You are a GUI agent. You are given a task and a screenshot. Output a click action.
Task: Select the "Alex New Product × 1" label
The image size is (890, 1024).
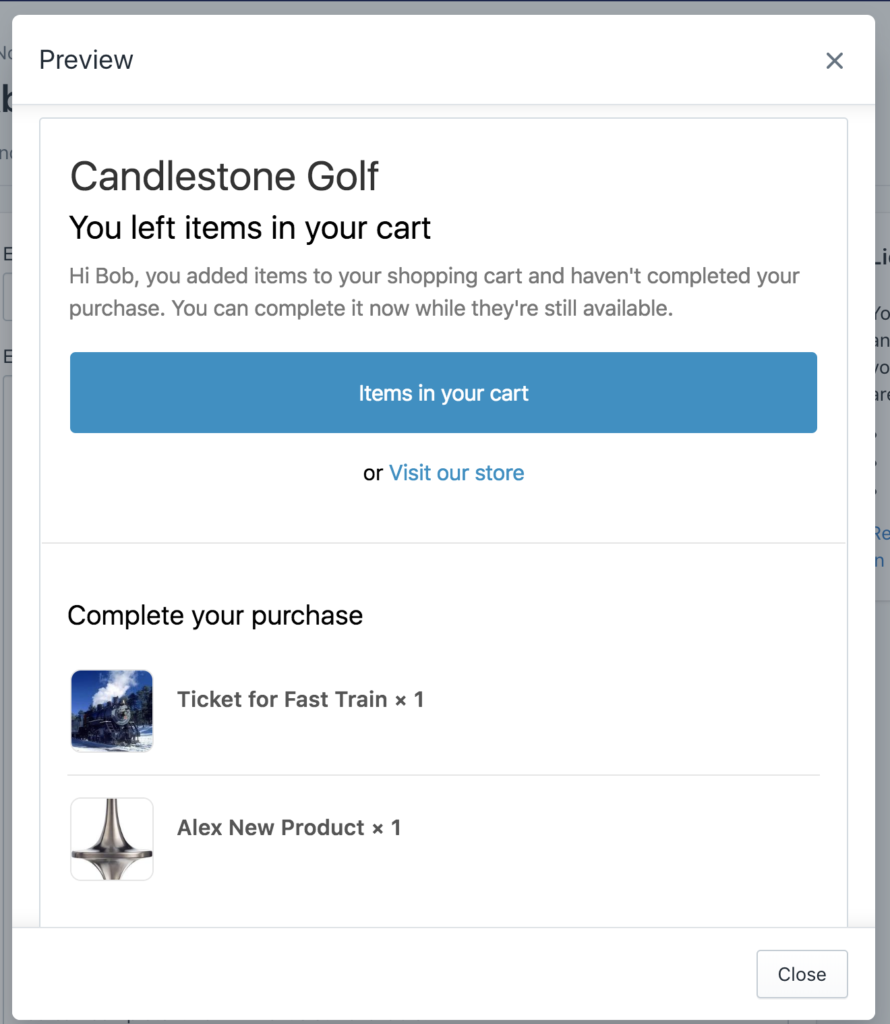pyautogui.click(x=289, y=828)
